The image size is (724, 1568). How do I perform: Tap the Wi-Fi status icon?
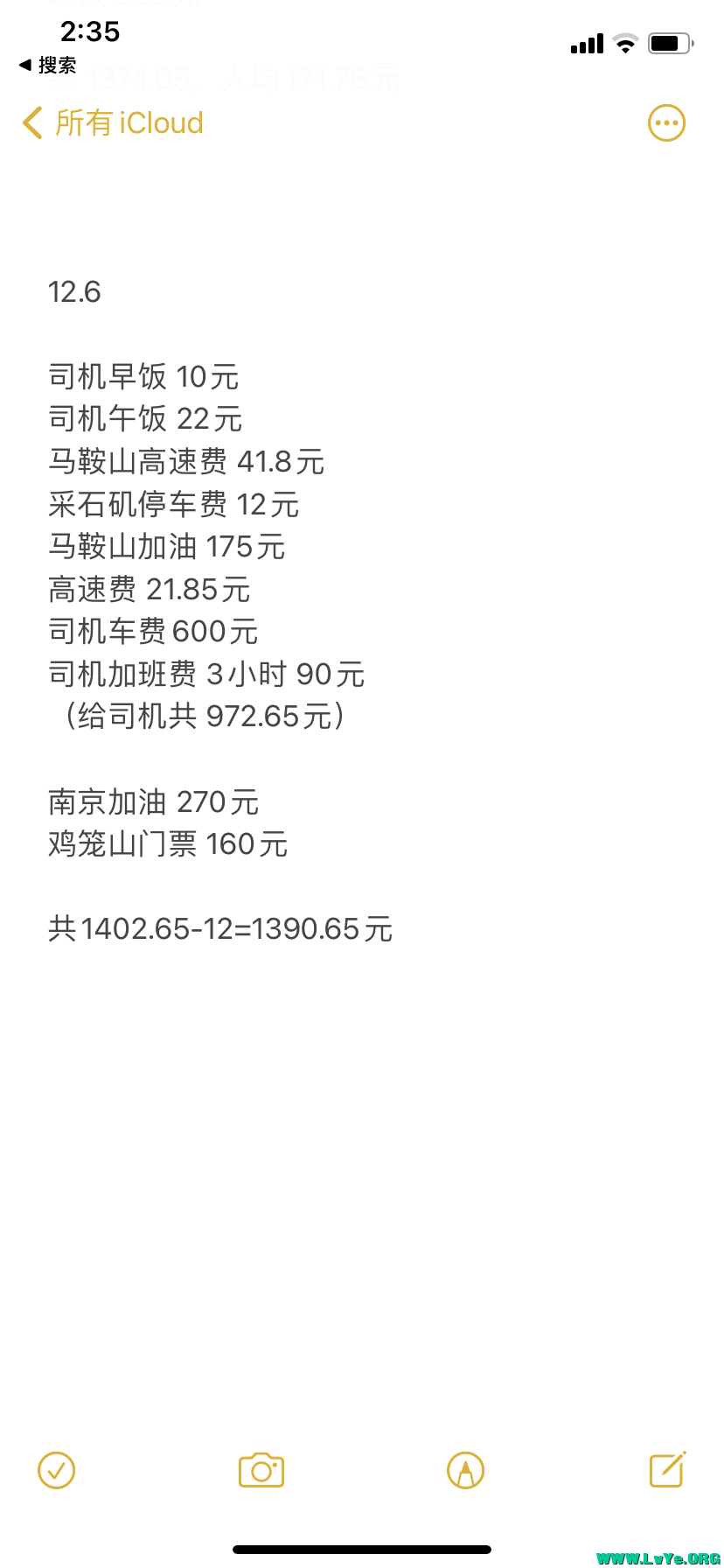[625, 41]
